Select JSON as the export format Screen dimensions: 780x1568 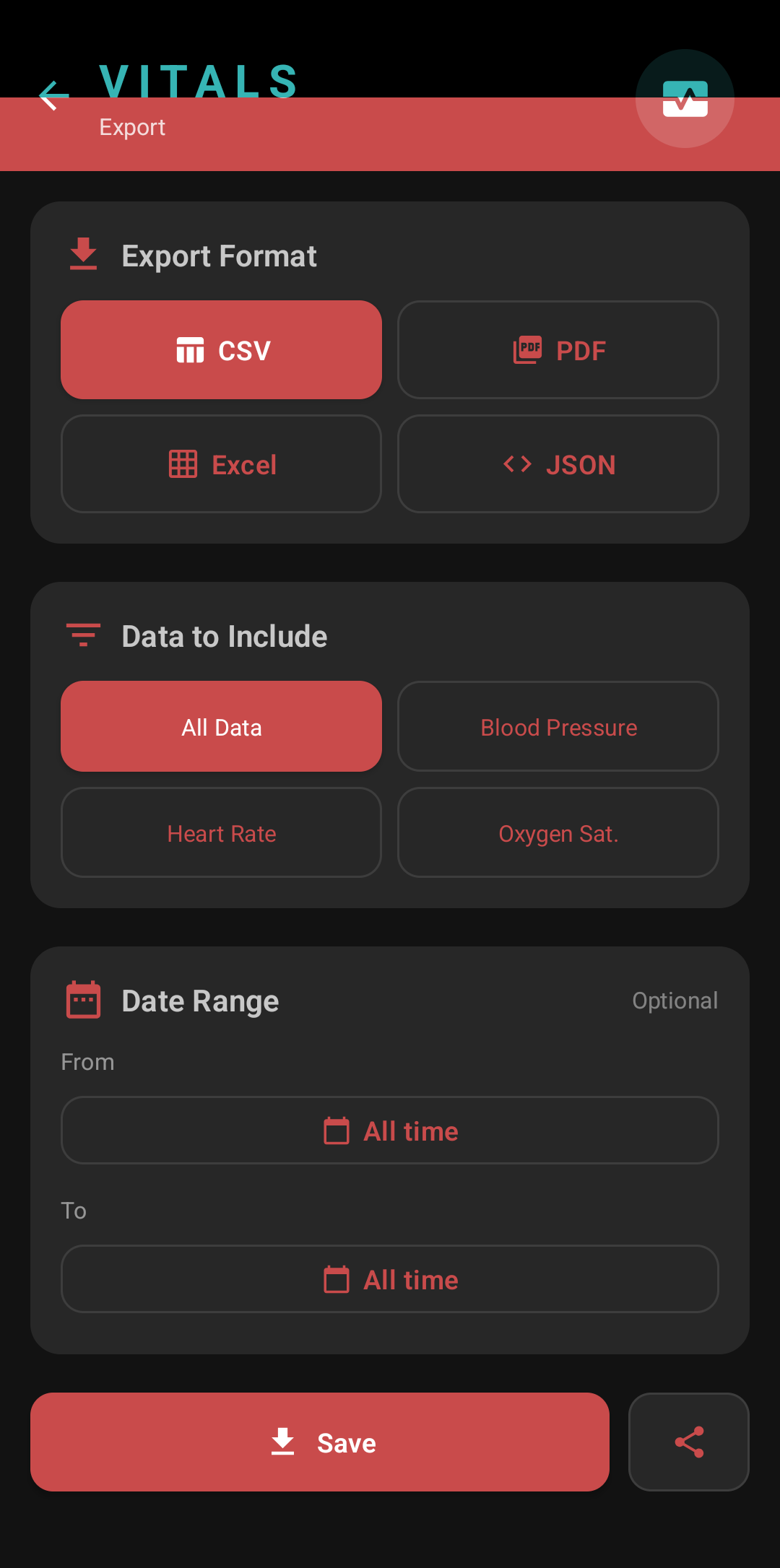click(558, 464)
